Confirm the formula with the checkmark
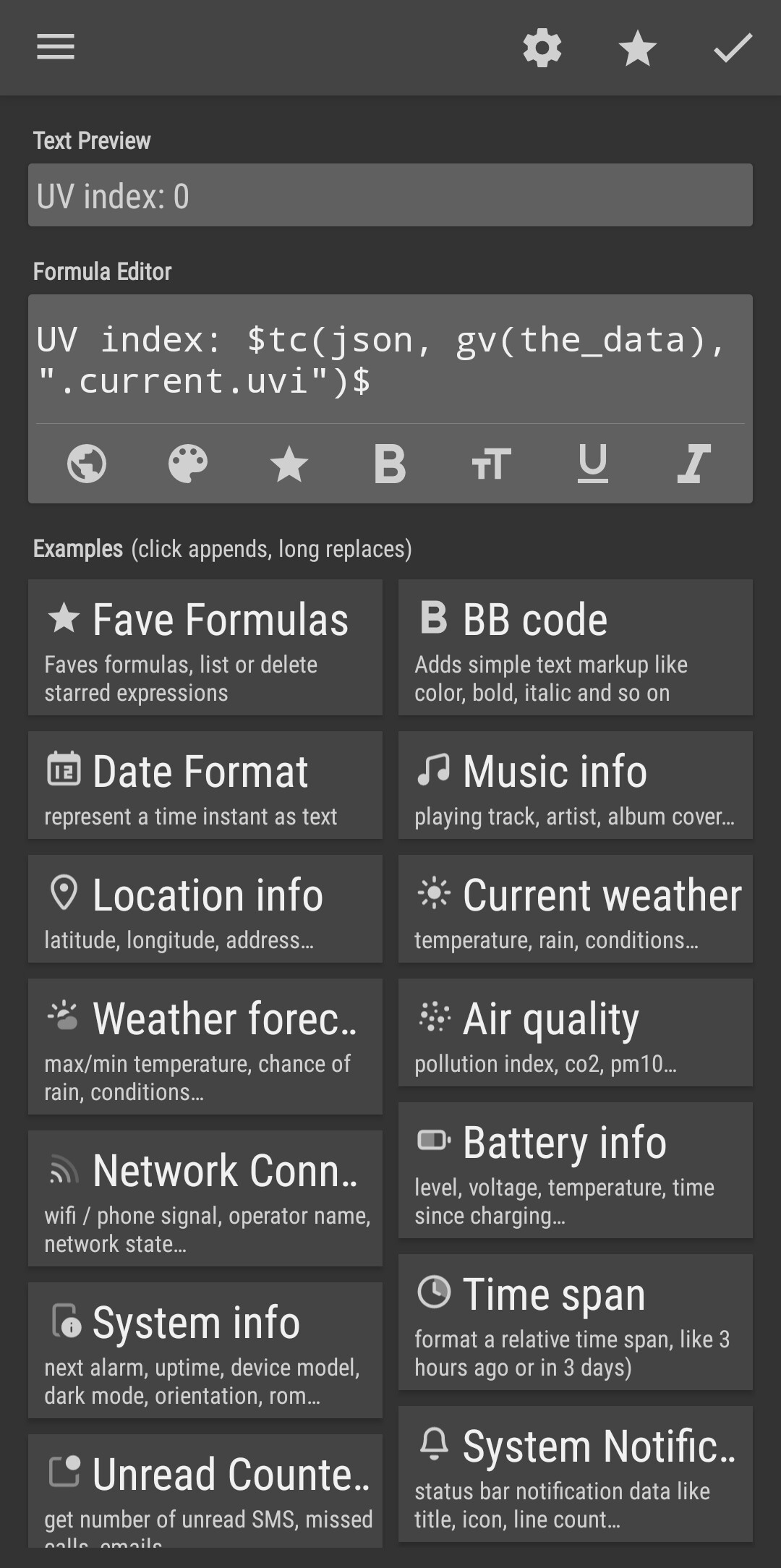Screen dimensions: 781x1568 coord(733,48)
